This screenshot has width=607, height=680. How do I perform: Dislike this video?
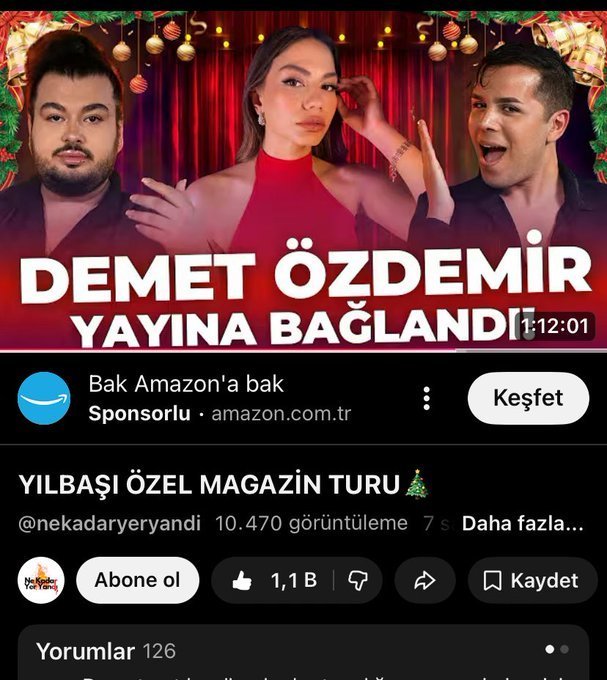(x=357, y=581)
